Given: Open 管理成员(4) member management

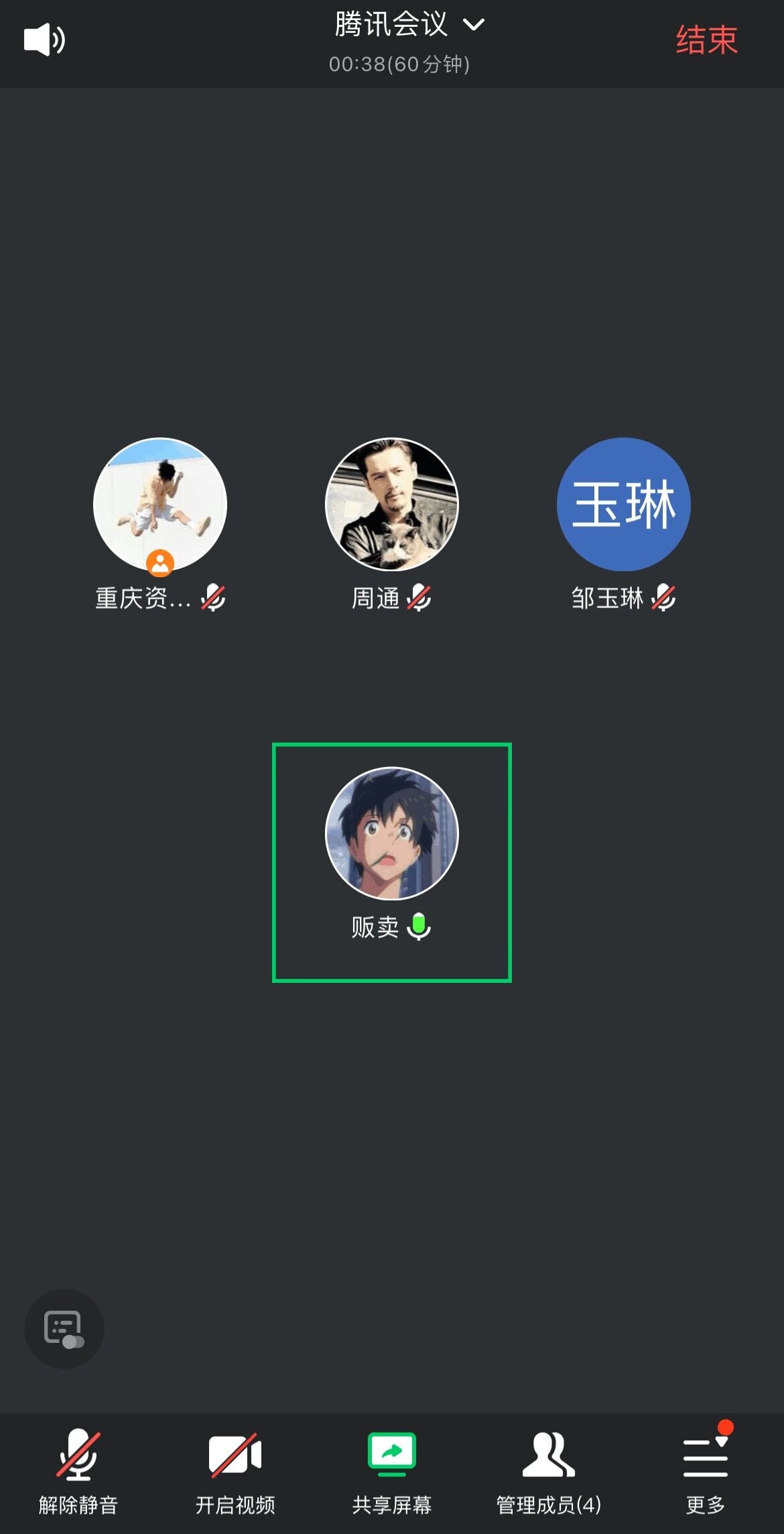Looking at the screenshot, I should click(549, 1472).
